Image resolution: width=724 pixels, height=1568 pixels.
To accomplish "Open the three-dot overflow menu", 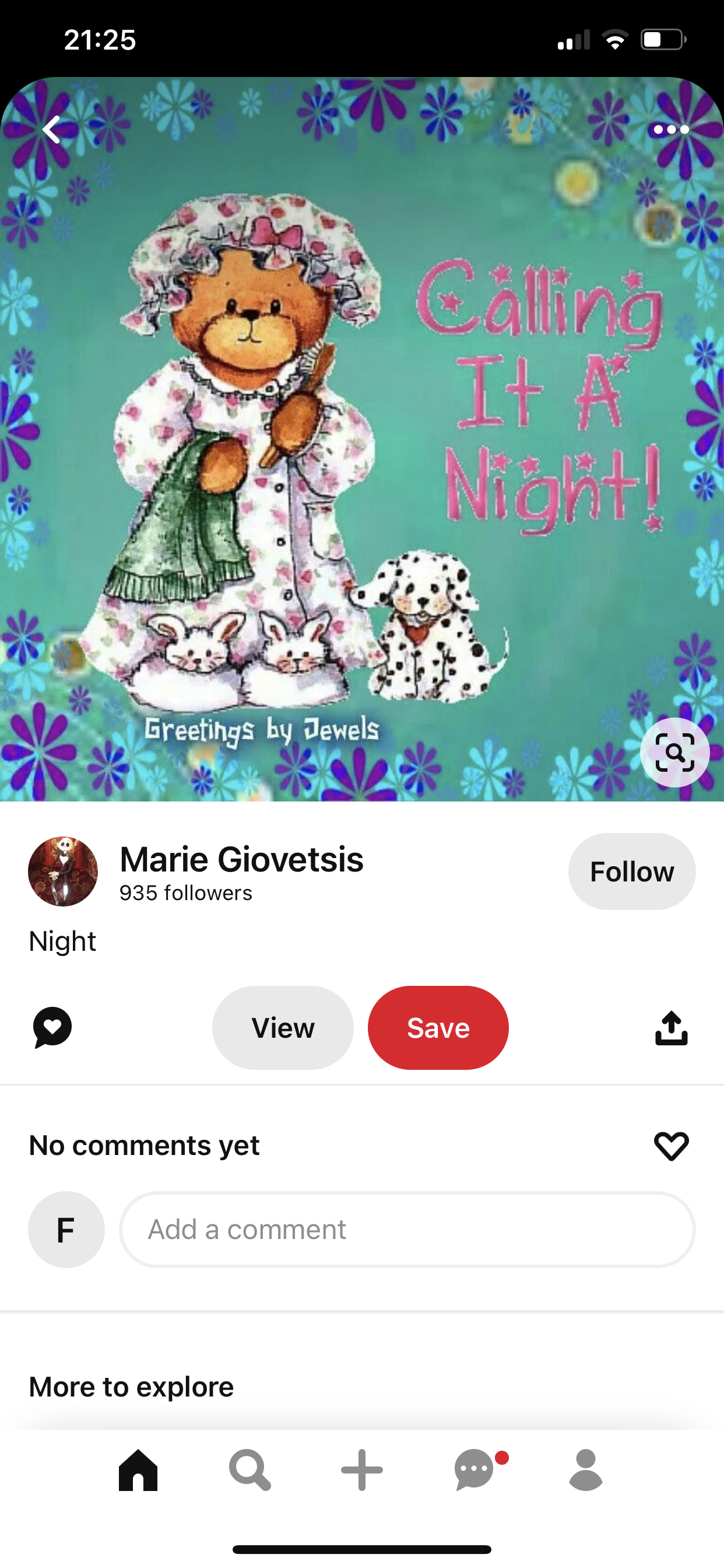I will pyautogui.click(x=670, y=129).
